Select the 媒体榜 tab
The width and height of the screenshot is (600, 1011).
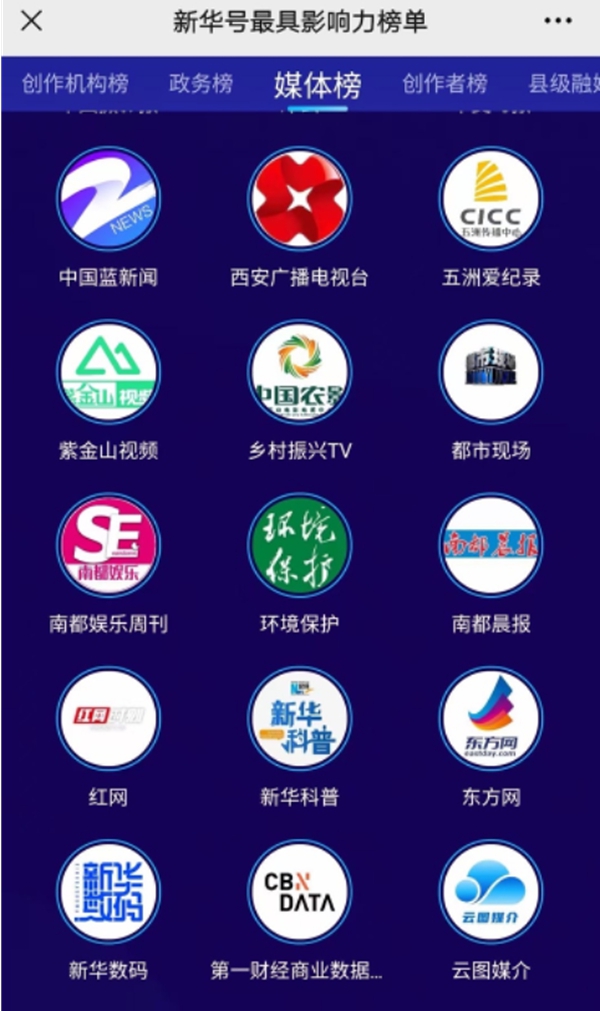coord(317,85)
